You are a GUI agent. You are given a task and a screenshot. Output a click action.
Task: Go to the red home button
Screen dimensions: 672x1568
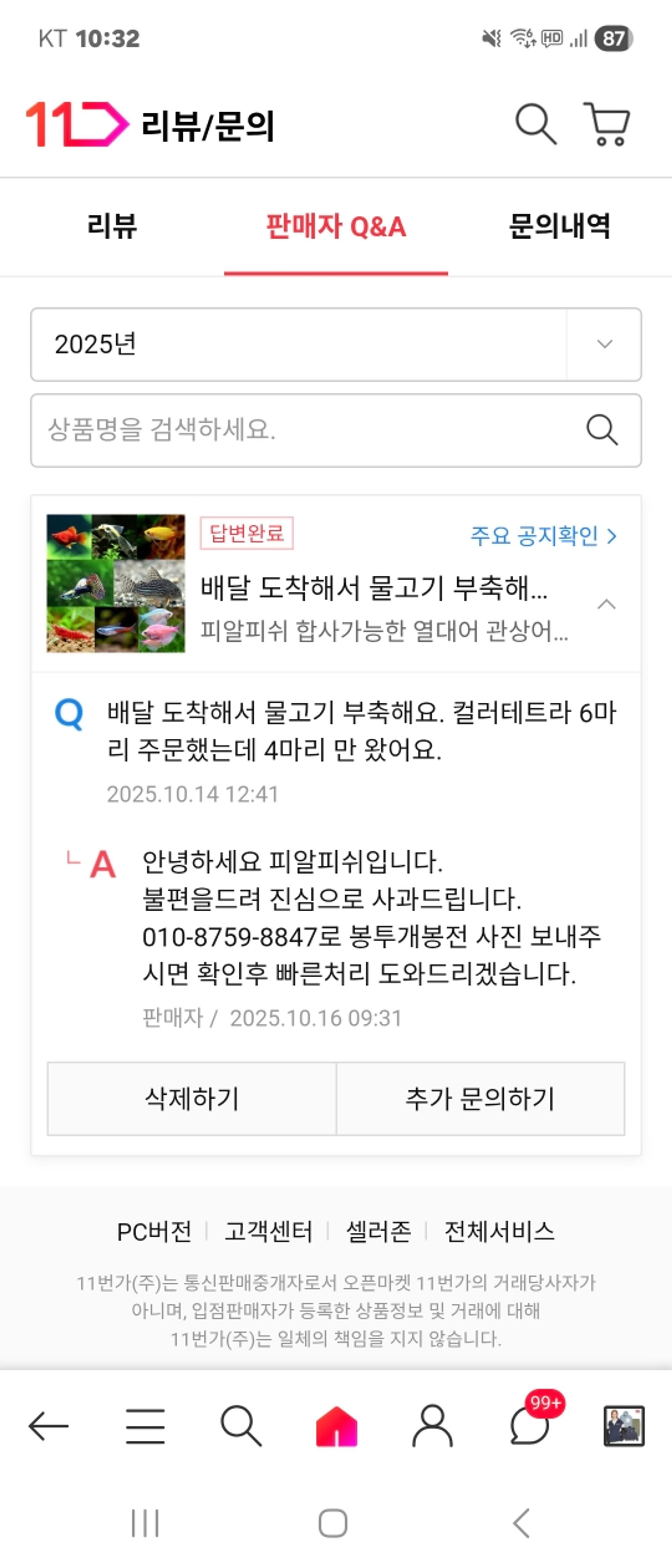point(336,1426)
